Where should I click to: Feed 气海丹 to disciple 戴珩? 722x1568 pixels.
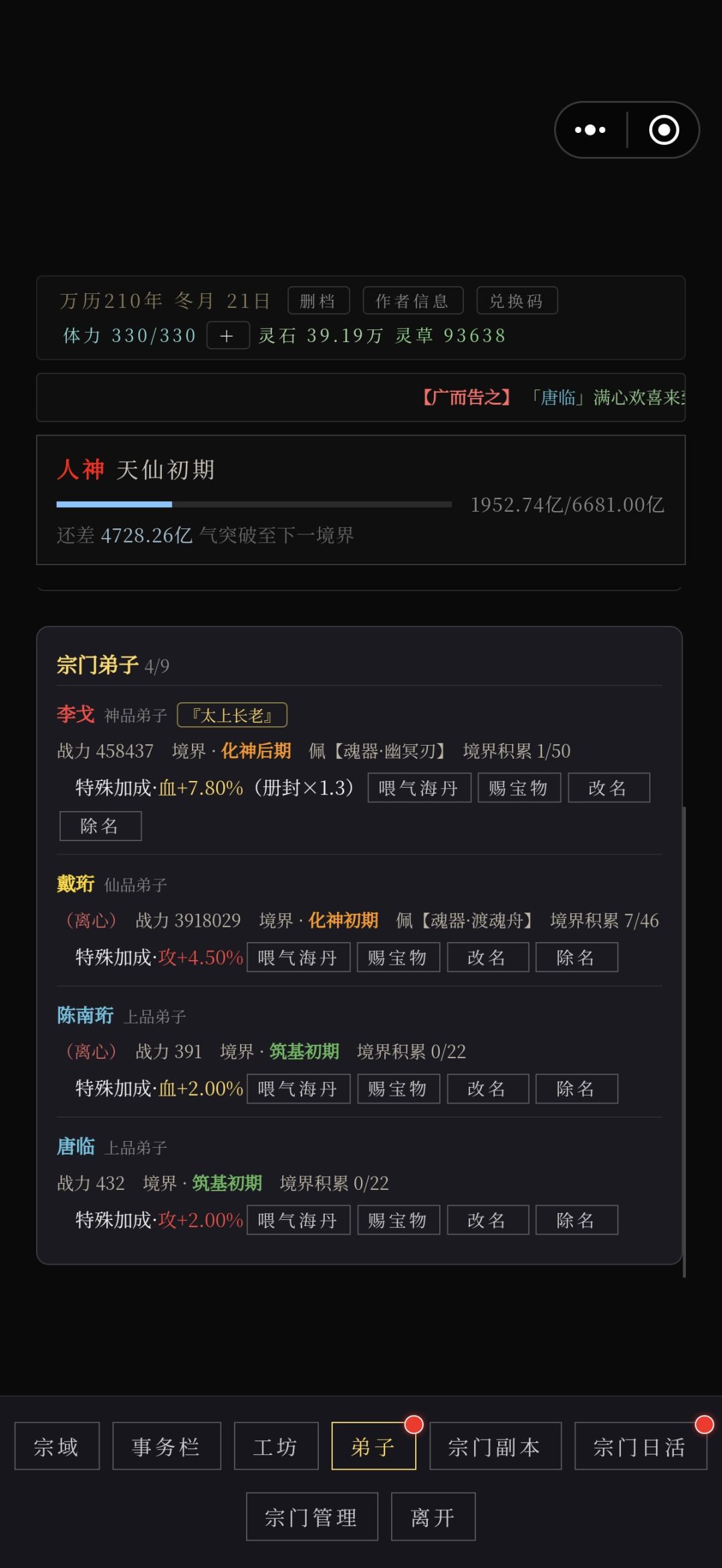click(x=298, y=957)
